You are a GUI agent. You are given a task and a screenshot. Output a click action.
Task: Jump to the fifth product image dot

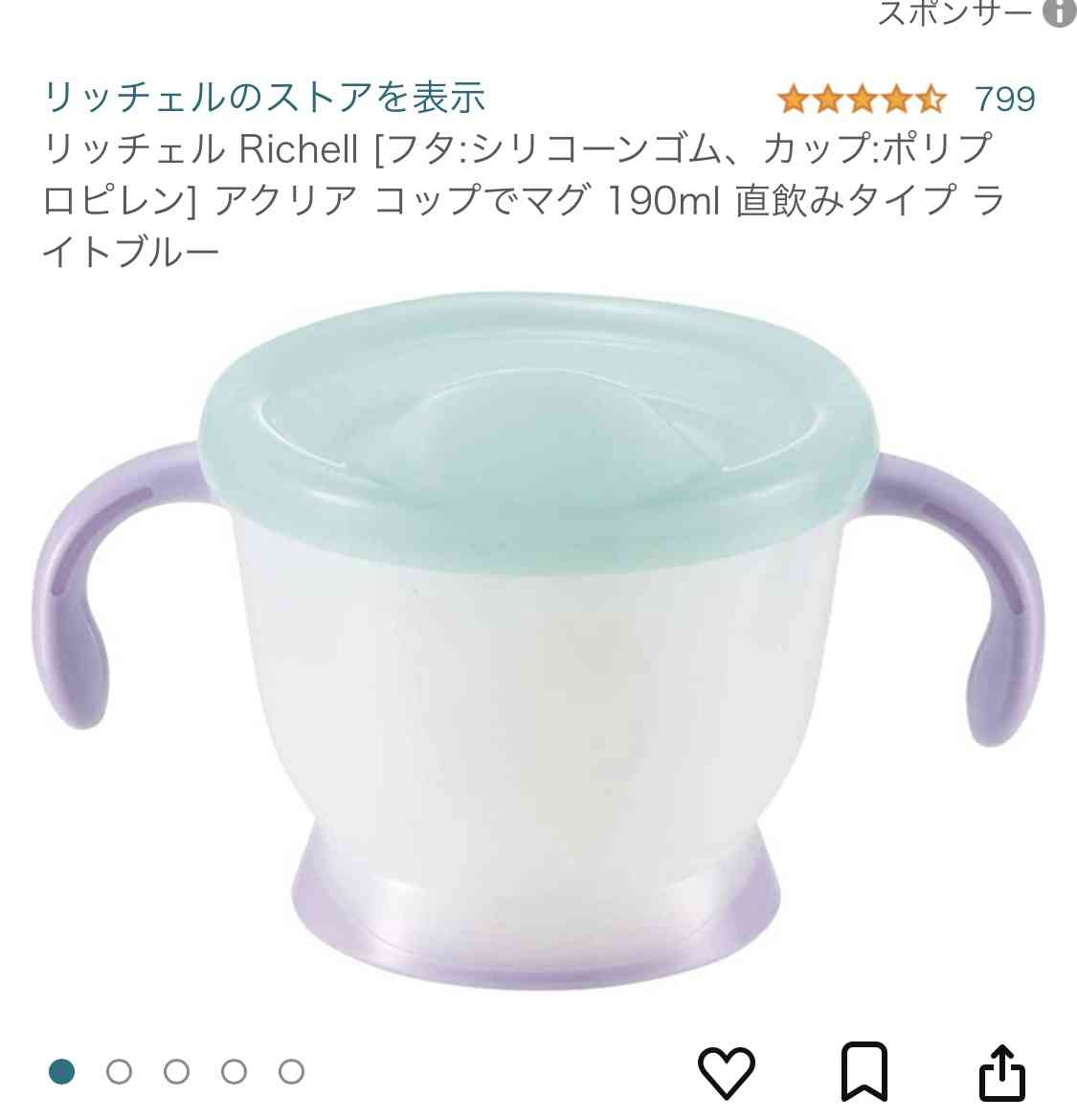coord(291,1071)
